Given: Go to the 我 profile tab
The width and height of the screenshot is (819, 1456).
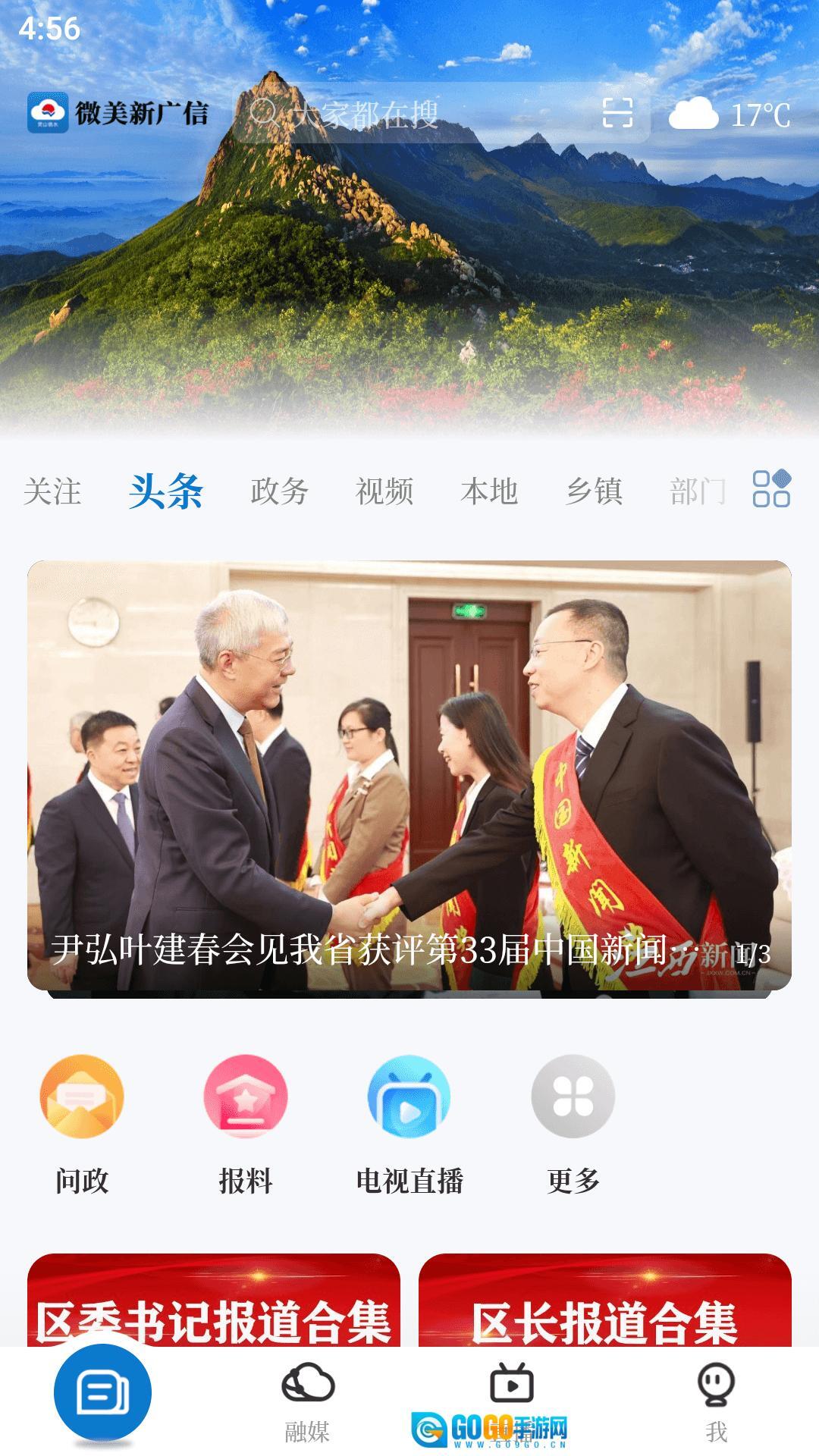Looking at the screenshot, I should pyautogui.click(x=716, y=1401).
